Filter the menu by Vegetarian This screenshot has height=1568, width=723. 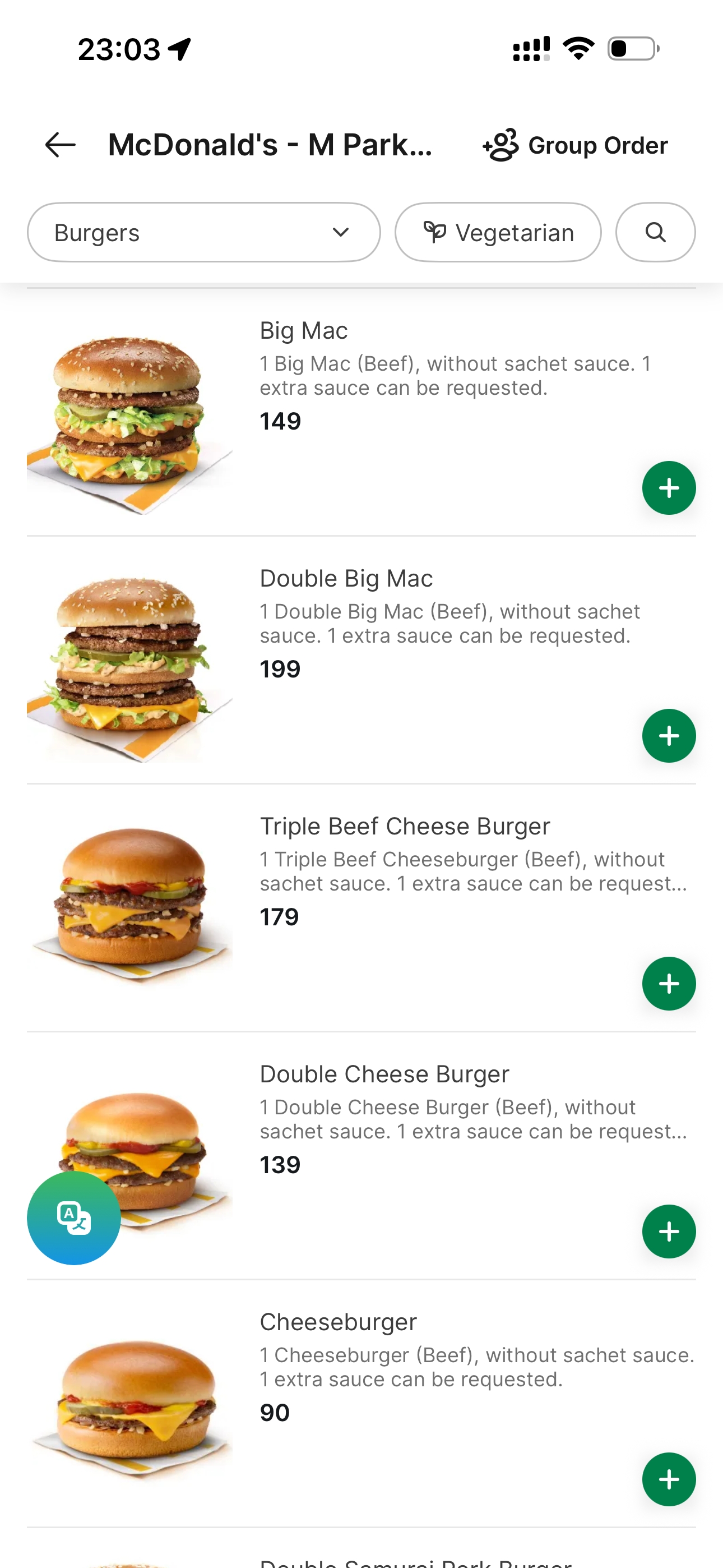tap(498, 233)
